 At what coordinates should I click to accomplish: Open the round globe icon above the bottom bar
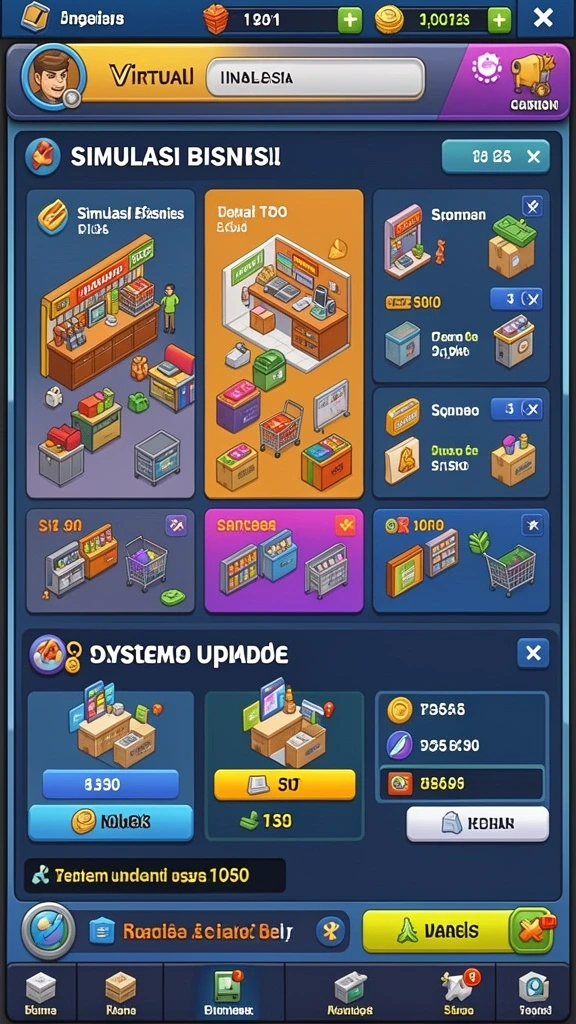coord(48,932)
